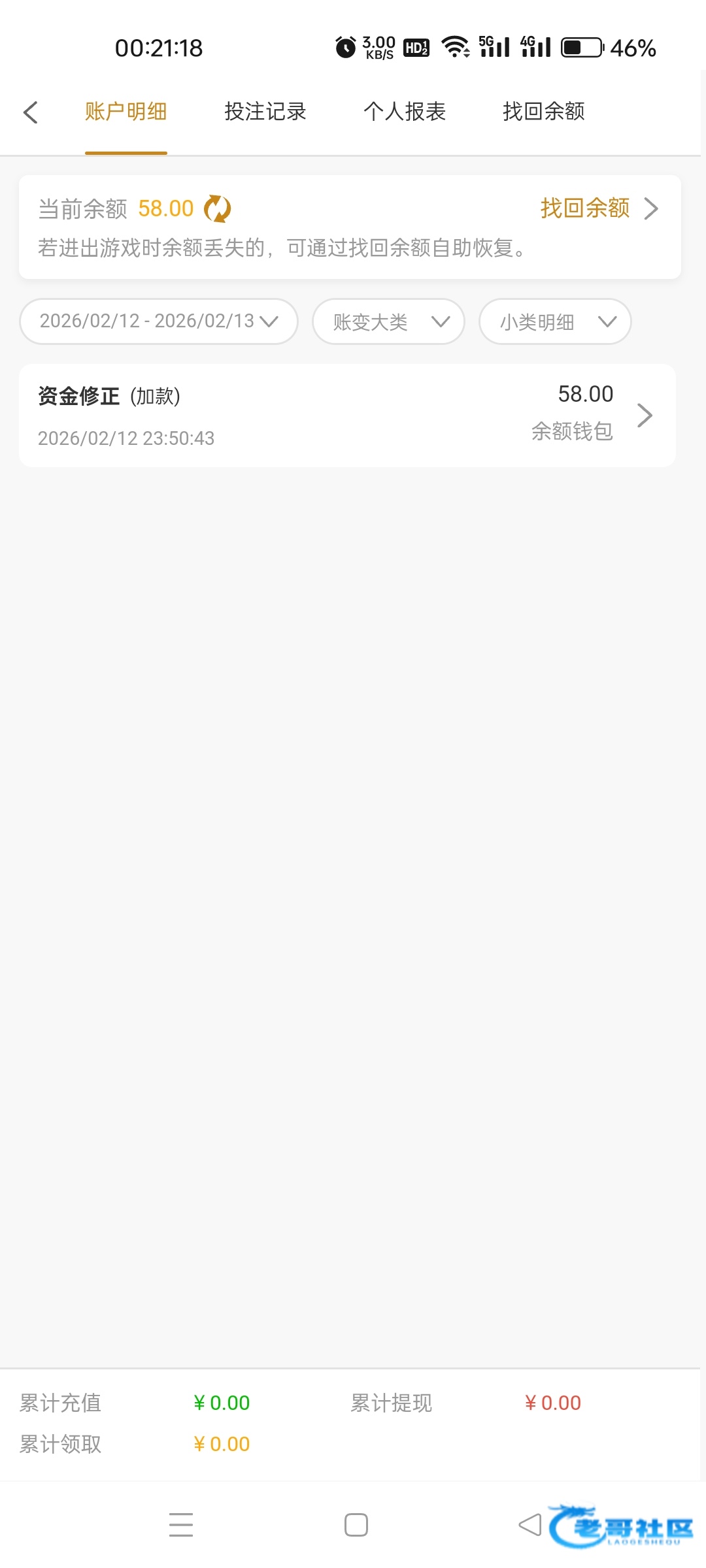Open the 个人报表 tab

pyautogui.click(x=404, y=112)
